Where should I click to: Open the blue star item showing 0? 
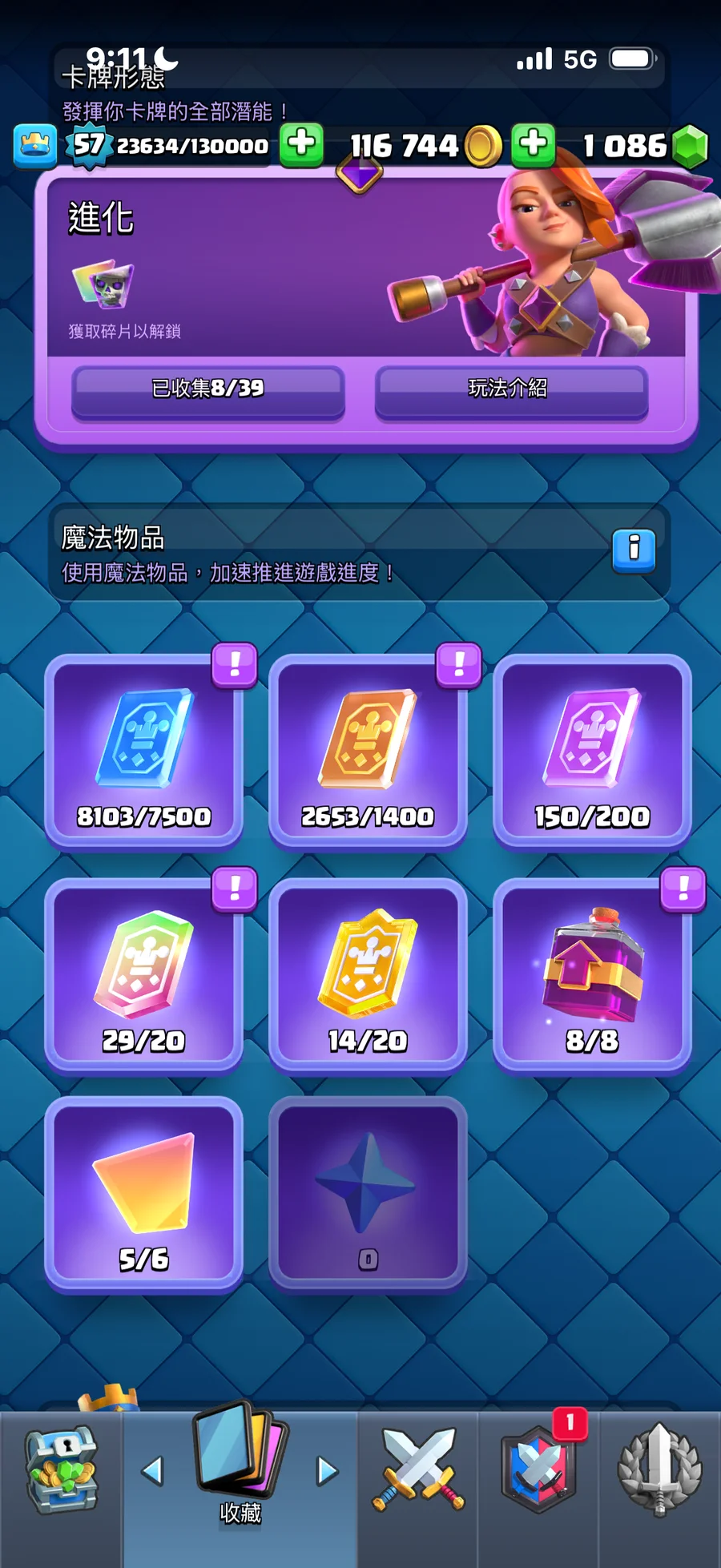(368, 1193)
